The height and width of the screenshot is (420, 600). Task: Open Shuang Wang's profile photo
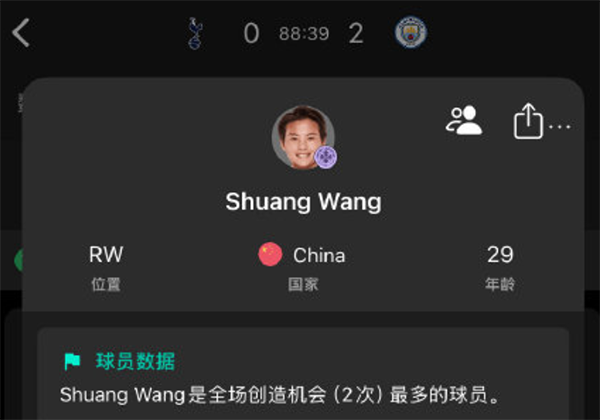(x=303, y=137)
